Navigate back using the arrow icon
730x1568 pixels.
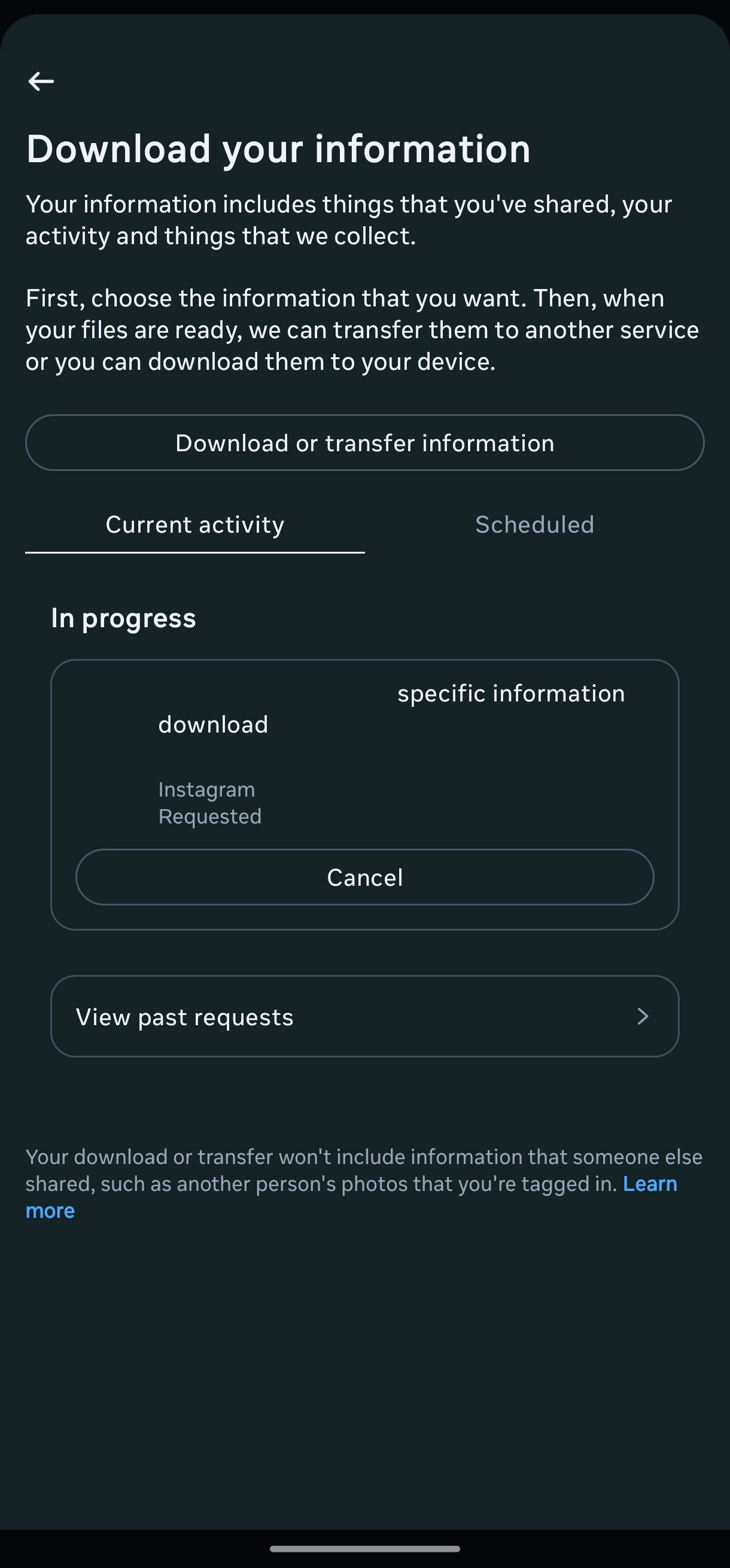pyautogui.click(x=41, y=81)
